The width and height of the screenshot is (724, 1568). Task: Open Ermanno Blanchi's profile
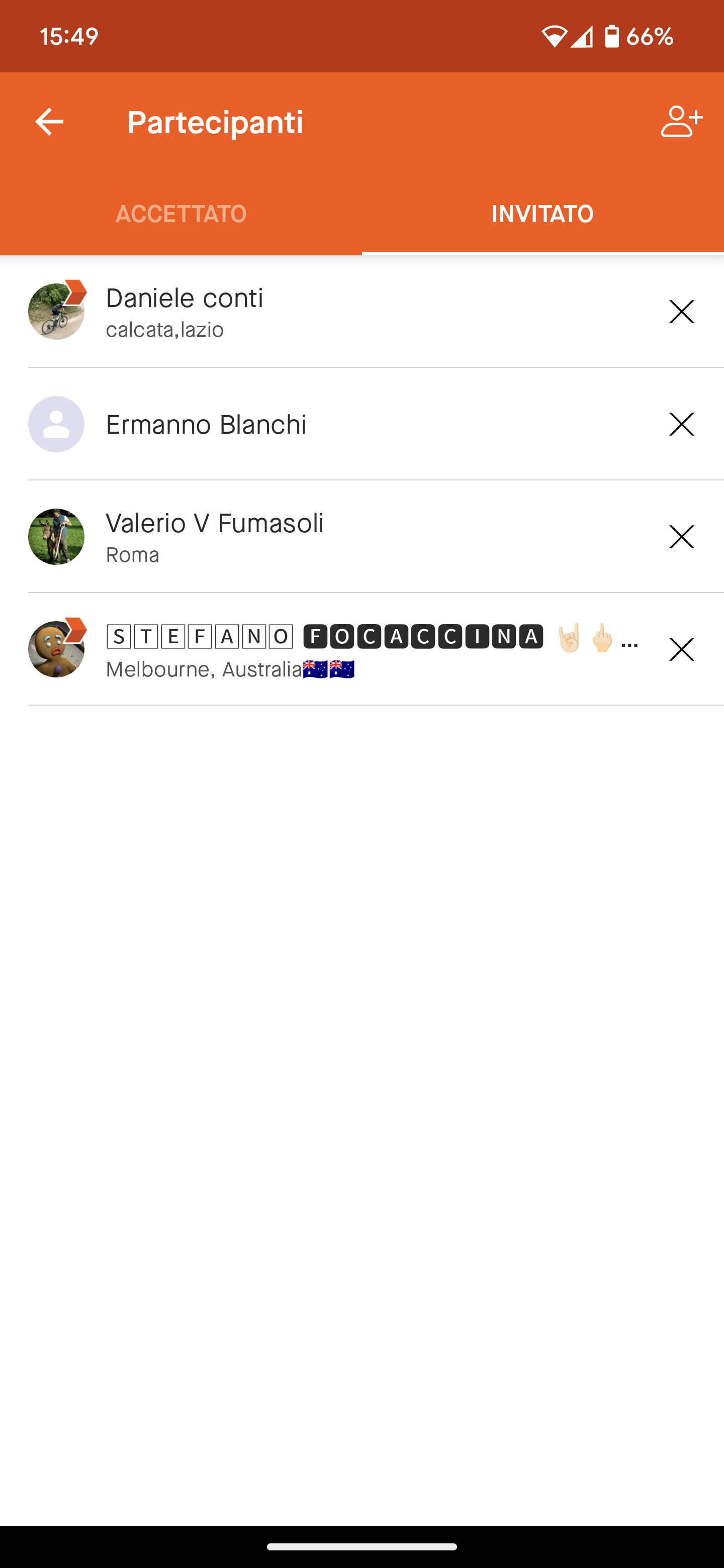point(206,424)
